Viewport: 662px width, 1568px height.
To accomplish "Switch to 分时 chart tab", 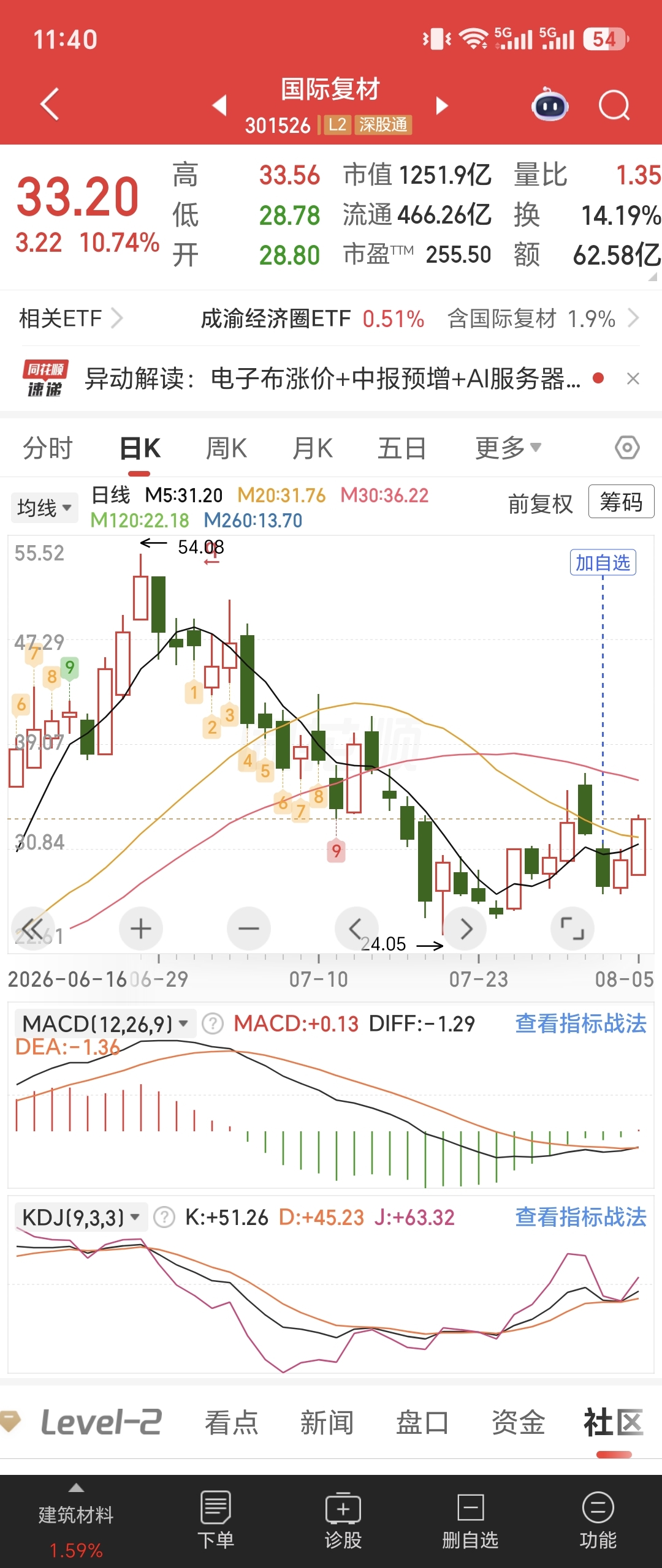I will [48, 448].
